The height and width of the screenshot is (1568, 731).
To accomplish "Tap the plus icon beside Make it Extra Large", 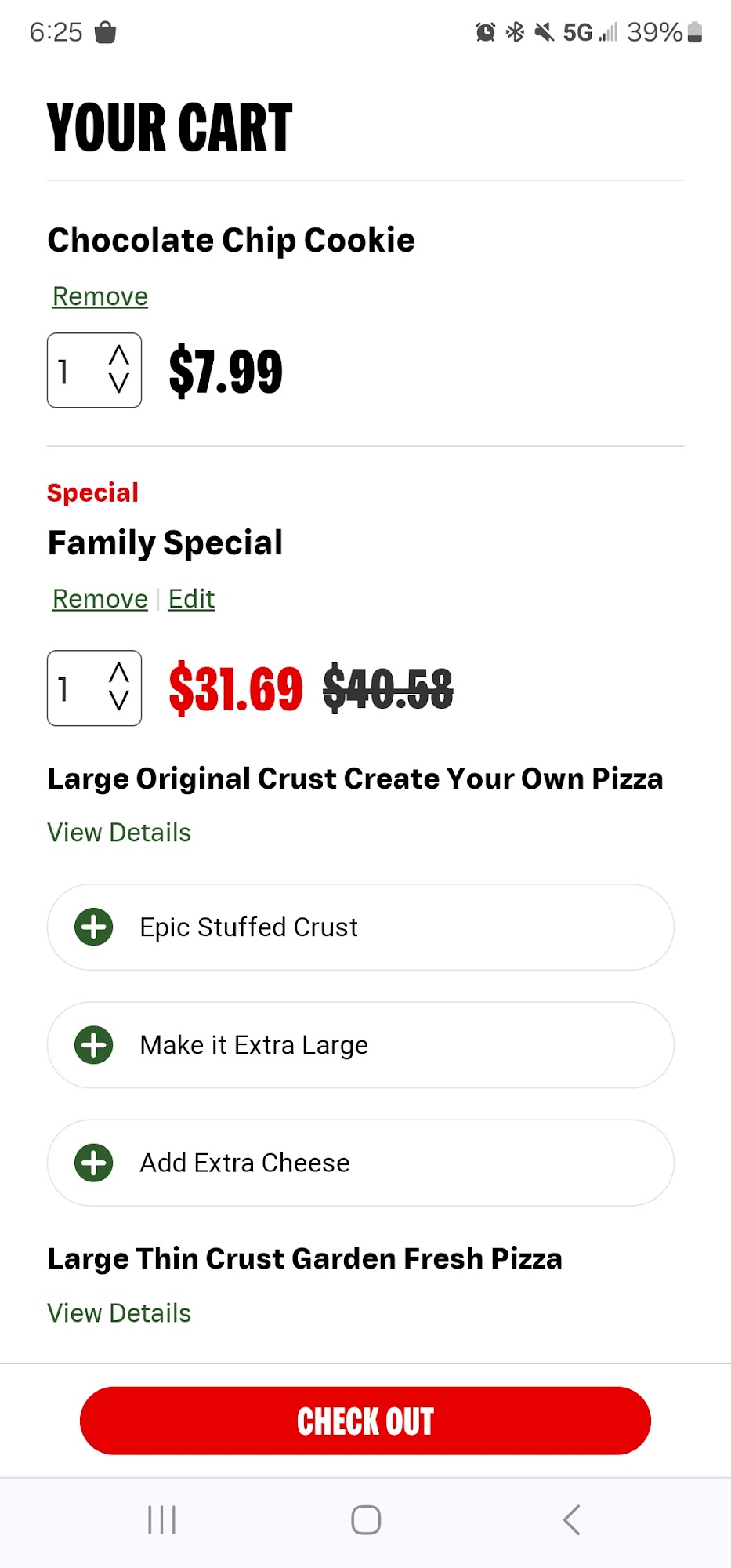I will pyautogui.click(x=94, y=1044).
